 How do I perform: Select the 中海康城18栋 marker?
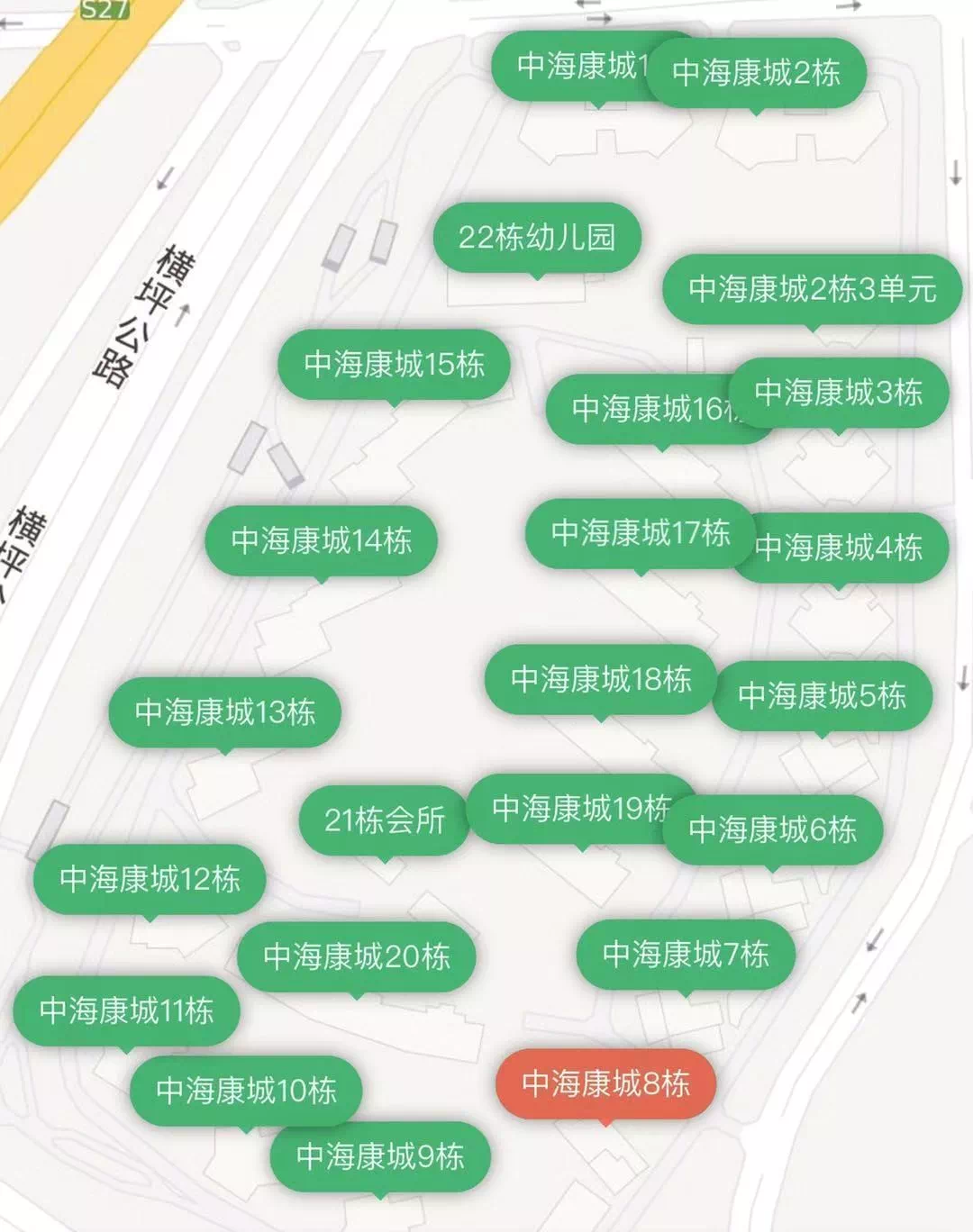[x=601, y=679]
